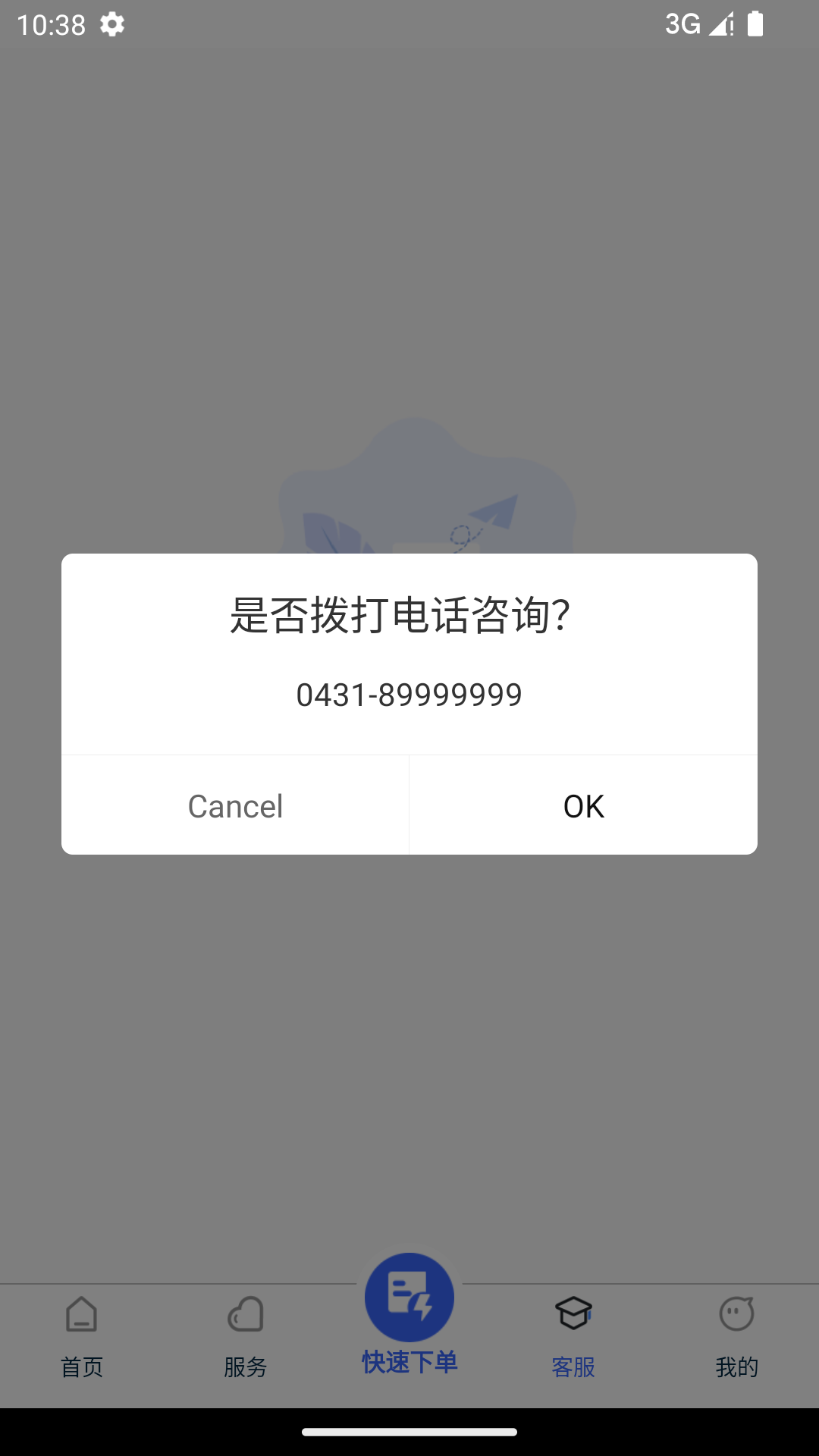Tap the battery icon in the status bar
819x1456 pixels.
(757, 25)
